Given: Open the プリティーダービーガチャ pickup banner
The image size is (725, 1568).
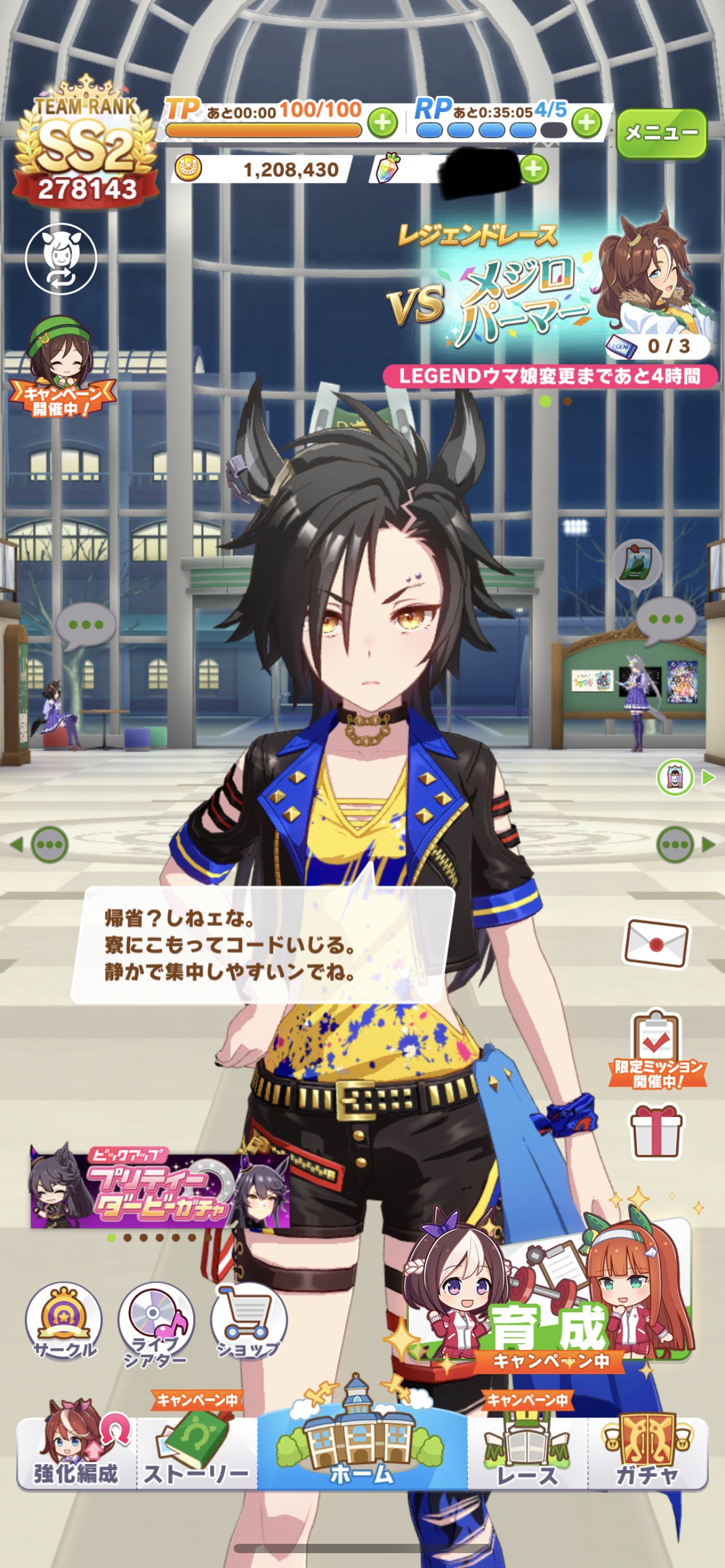Looking at the screenshot, I should (160, 1188).
